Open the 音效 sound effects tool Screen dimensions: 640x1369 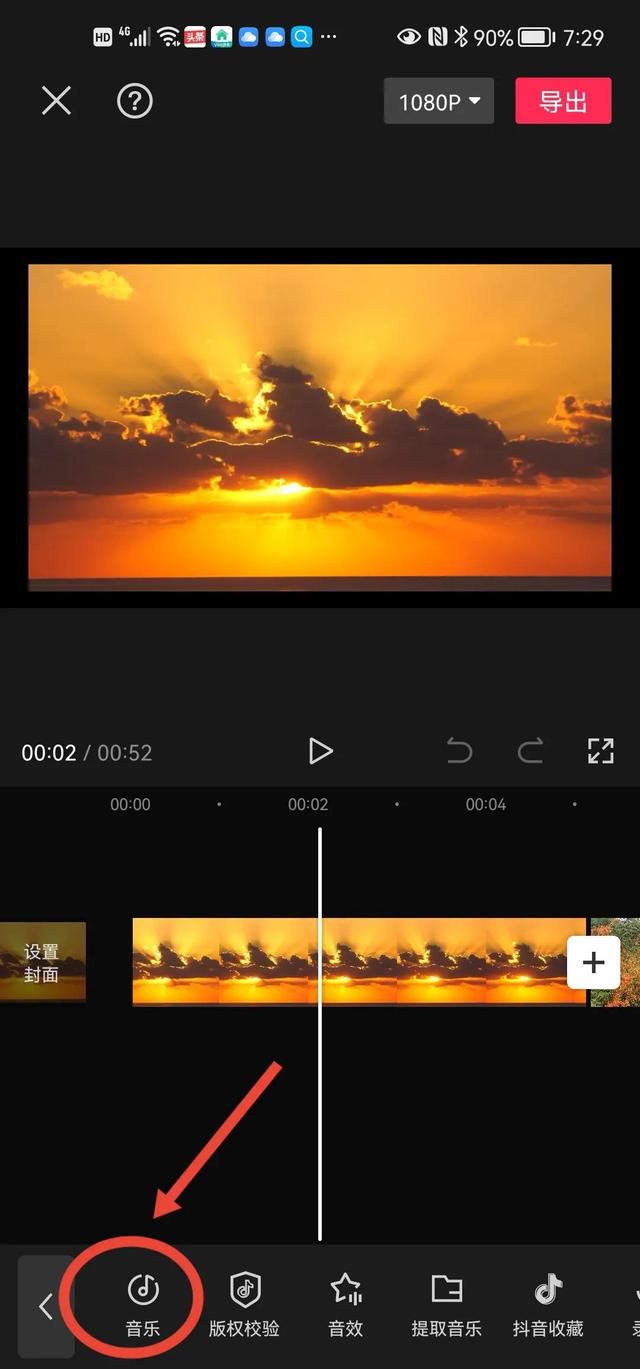coord(346,1306)
